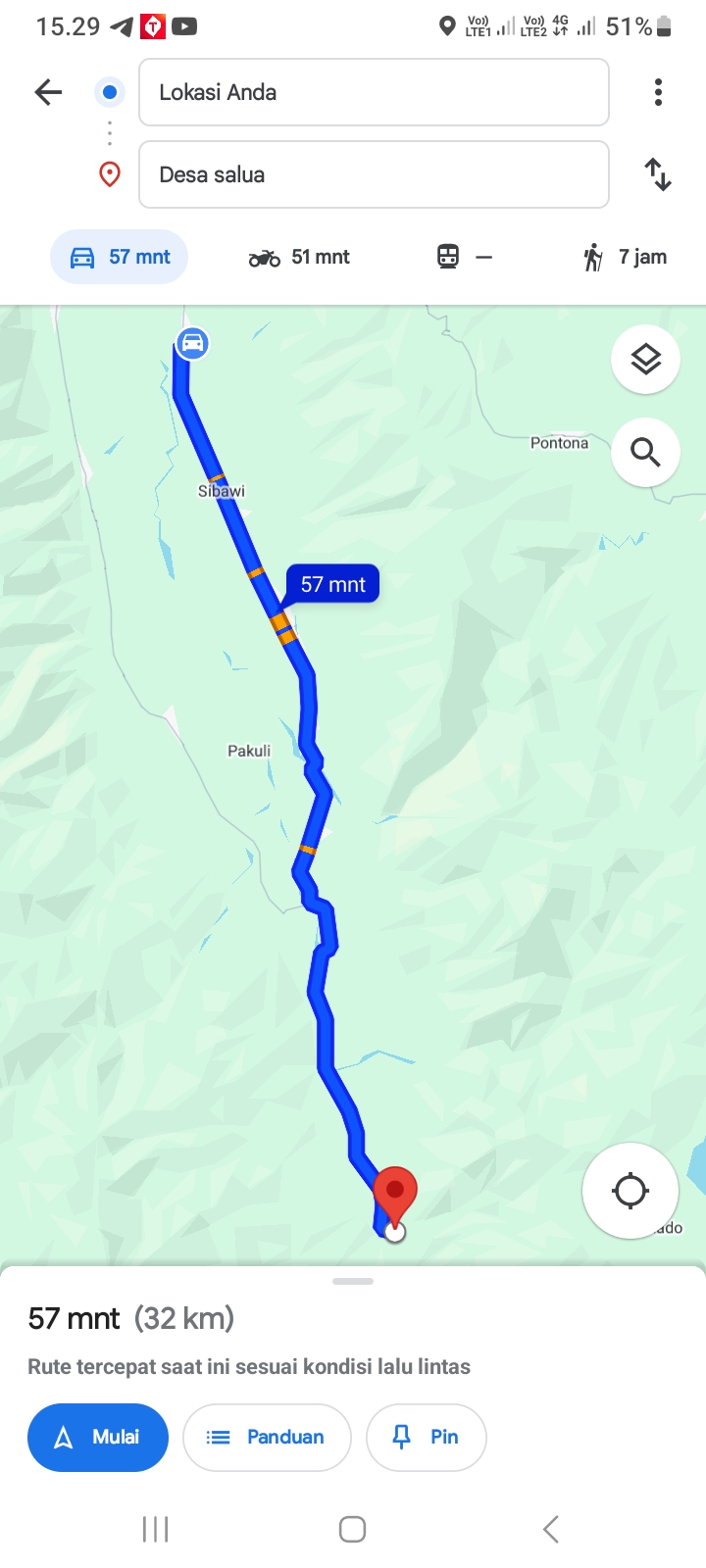Center map on my location
Screen dimensions: 706x1568
coord(630,1191)
